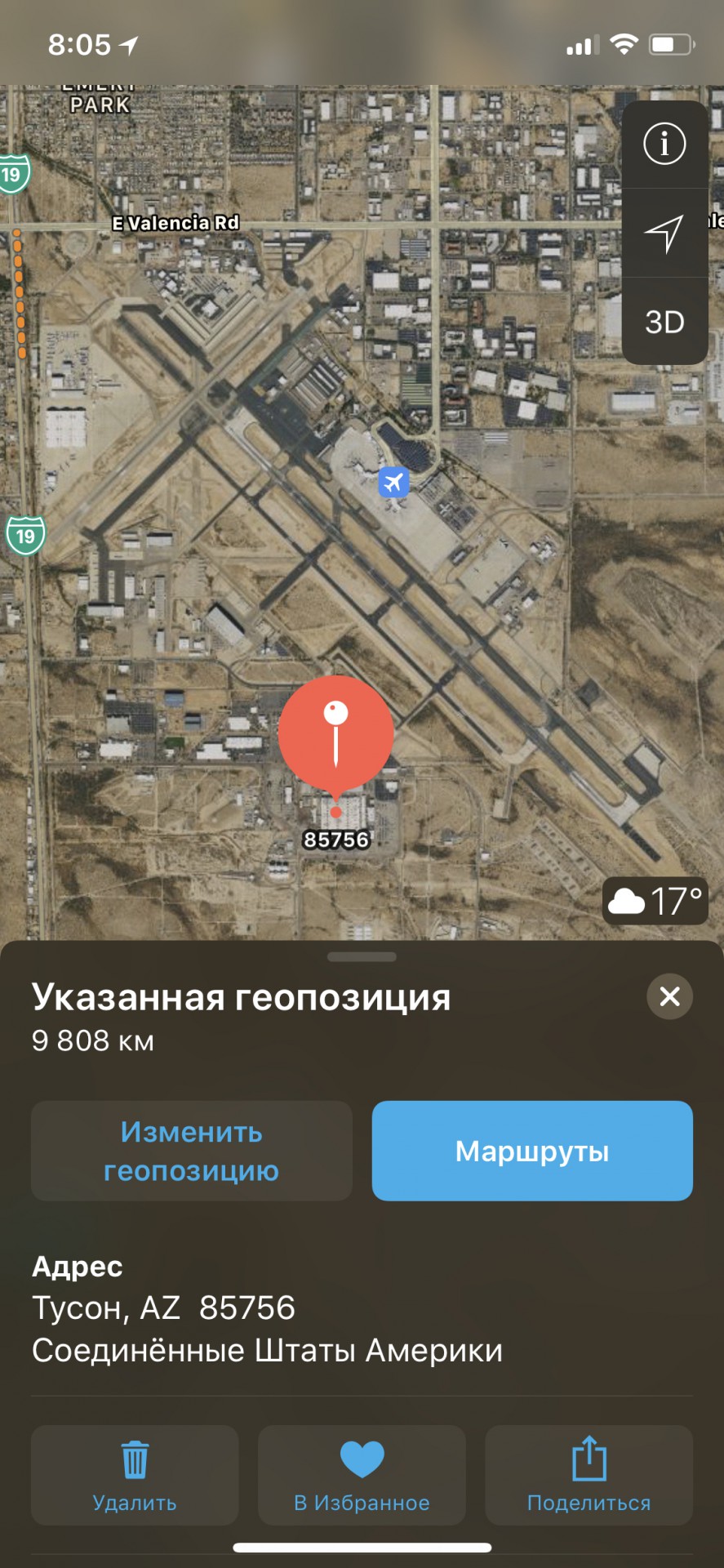Add location to В Избранное
The image size is (724, 1568).
(362, 1475)
